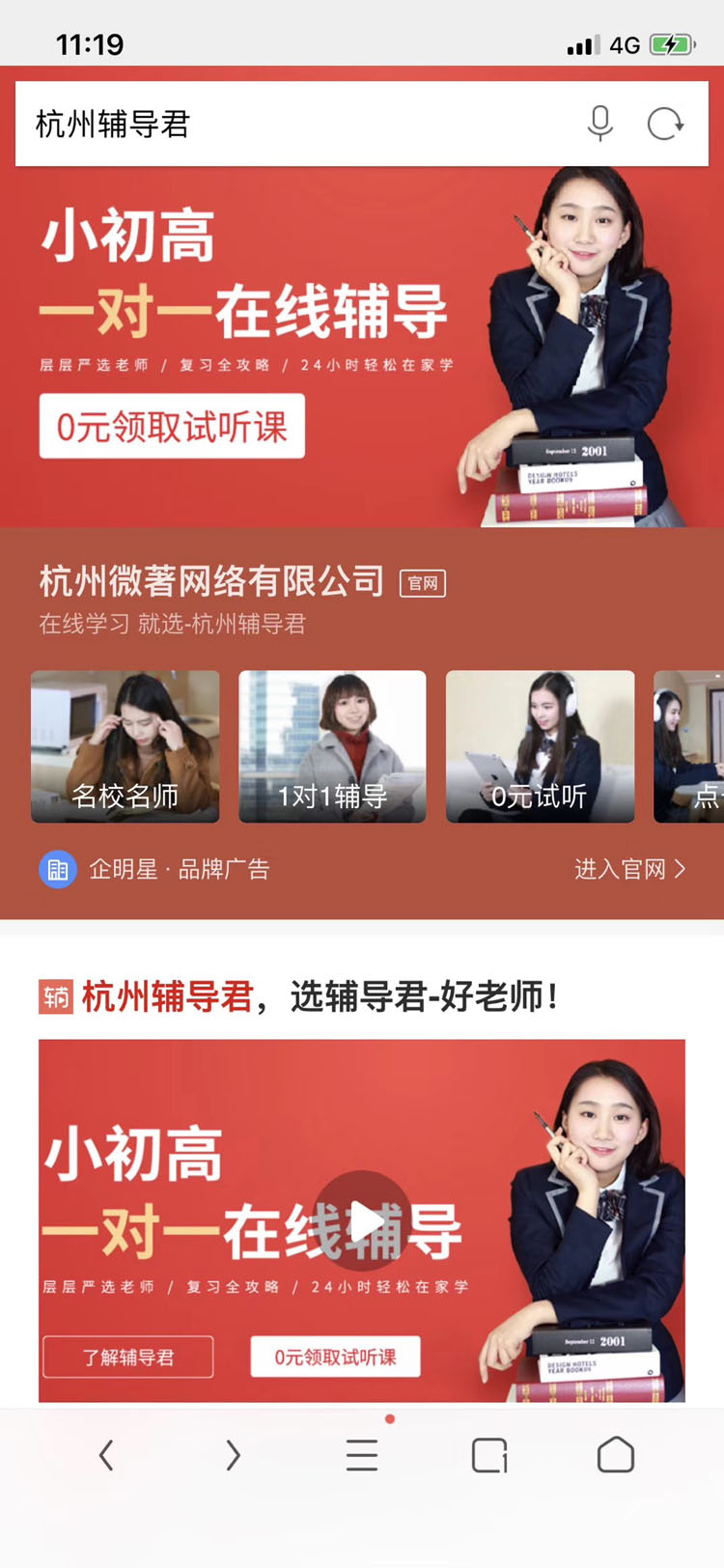This screenshot has width=724, height=1568.
Task: Play the video in the search result
Action: [x=364, y=1221]
